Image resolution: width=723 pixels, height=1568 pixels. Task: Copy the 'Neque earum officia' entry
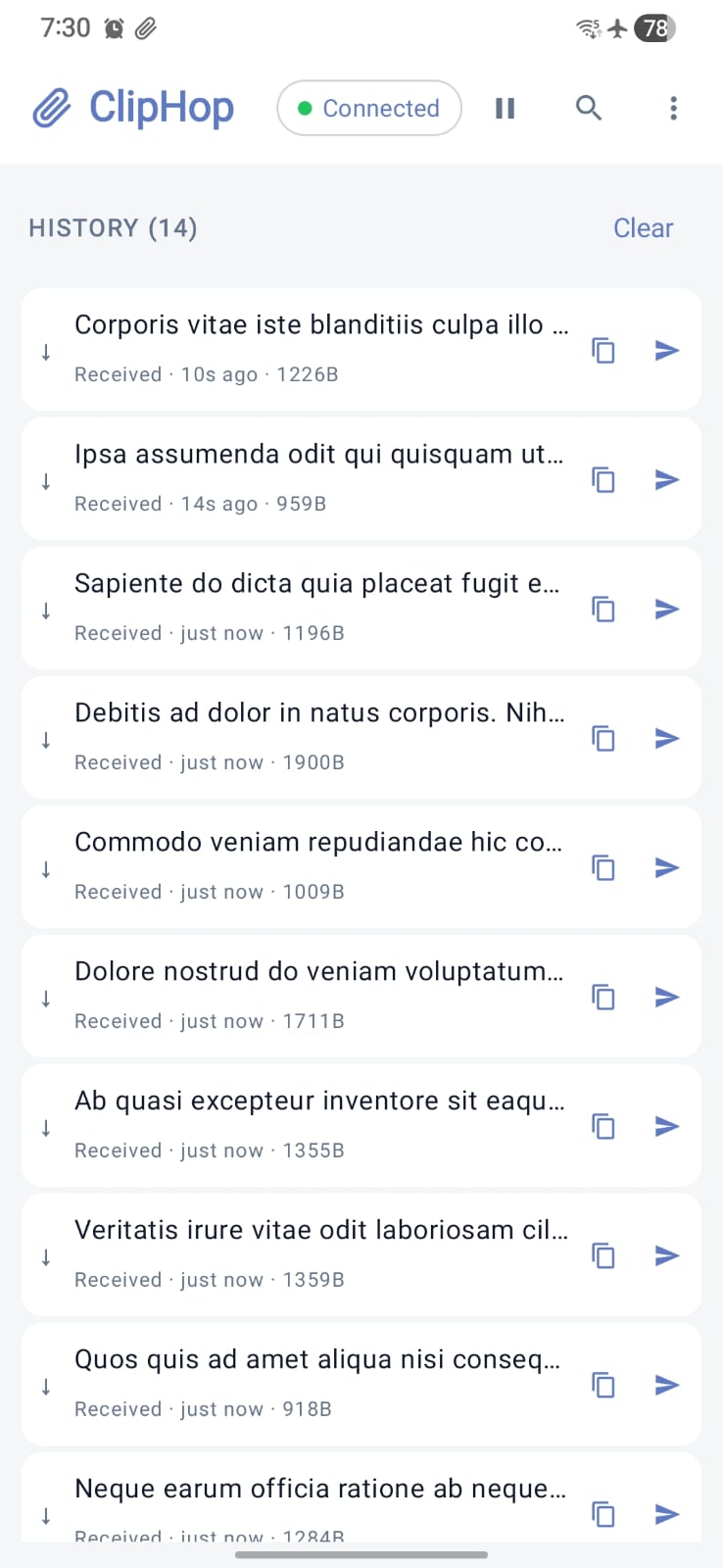602,1514
